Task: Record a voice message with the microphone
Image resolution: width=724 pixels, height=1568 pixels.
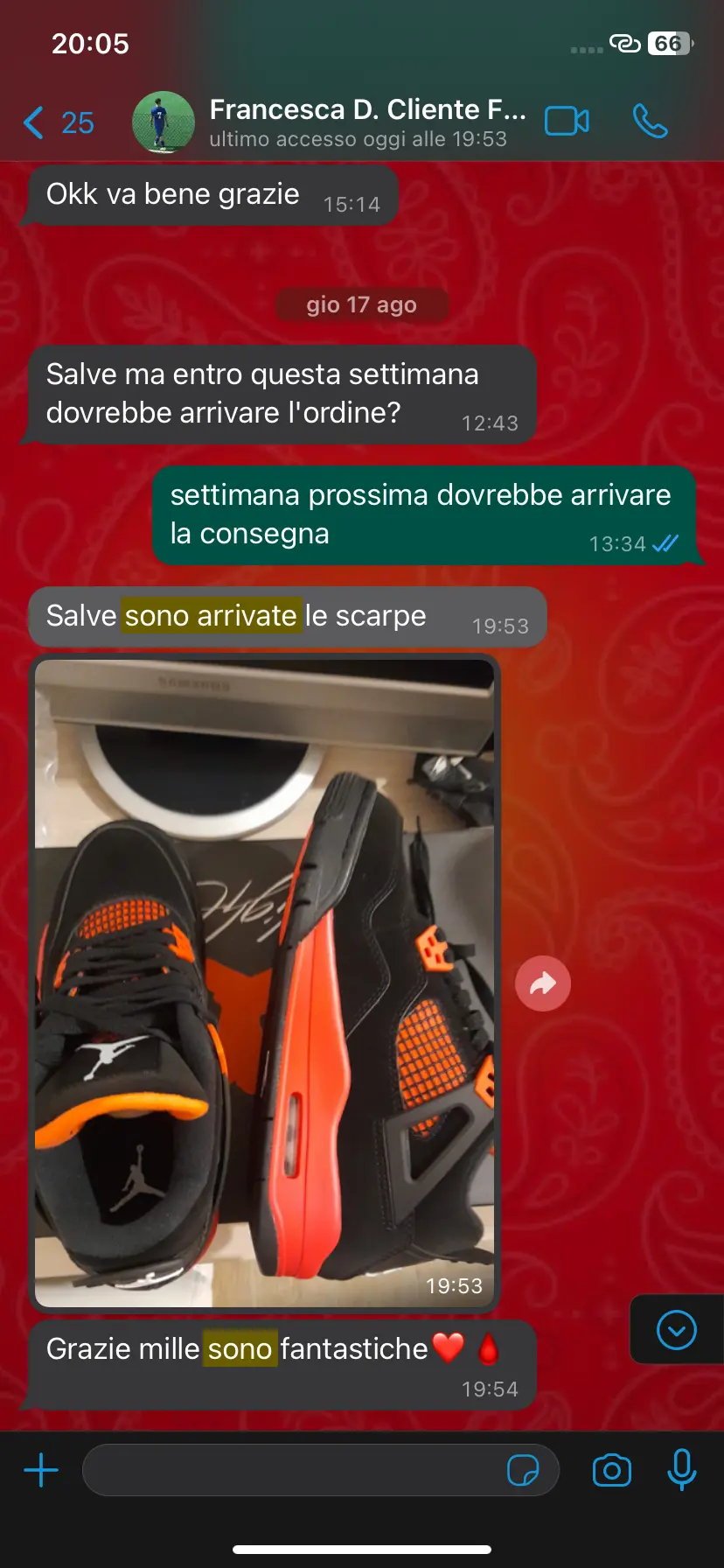Action: coord(682,1470)
